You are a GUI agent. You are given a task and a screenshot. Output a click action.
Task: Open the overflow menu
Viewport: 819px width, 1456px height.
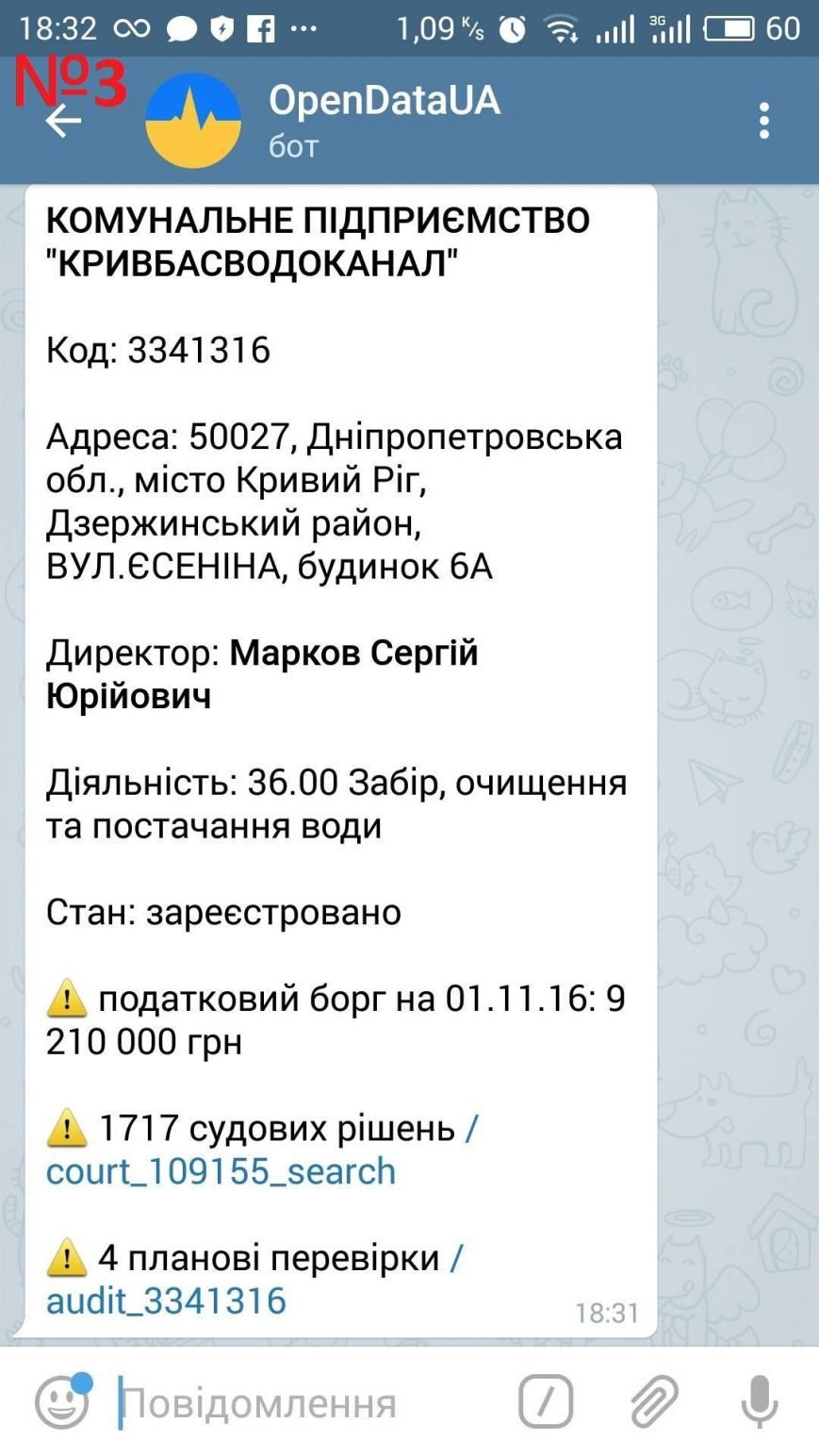pyautogui.click(x=763, y=121)
